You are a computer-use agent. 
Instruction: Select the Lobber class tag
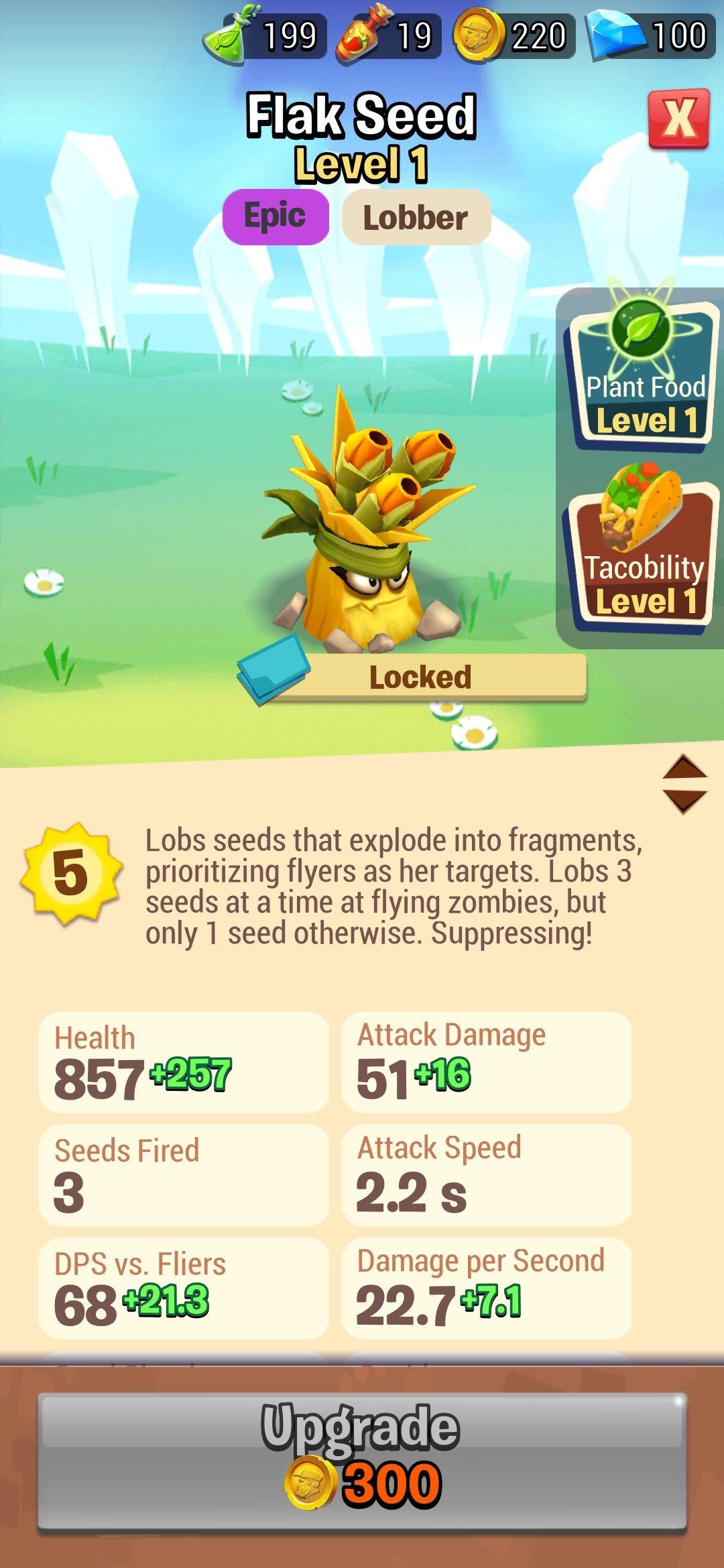click(x=416, y=217)
